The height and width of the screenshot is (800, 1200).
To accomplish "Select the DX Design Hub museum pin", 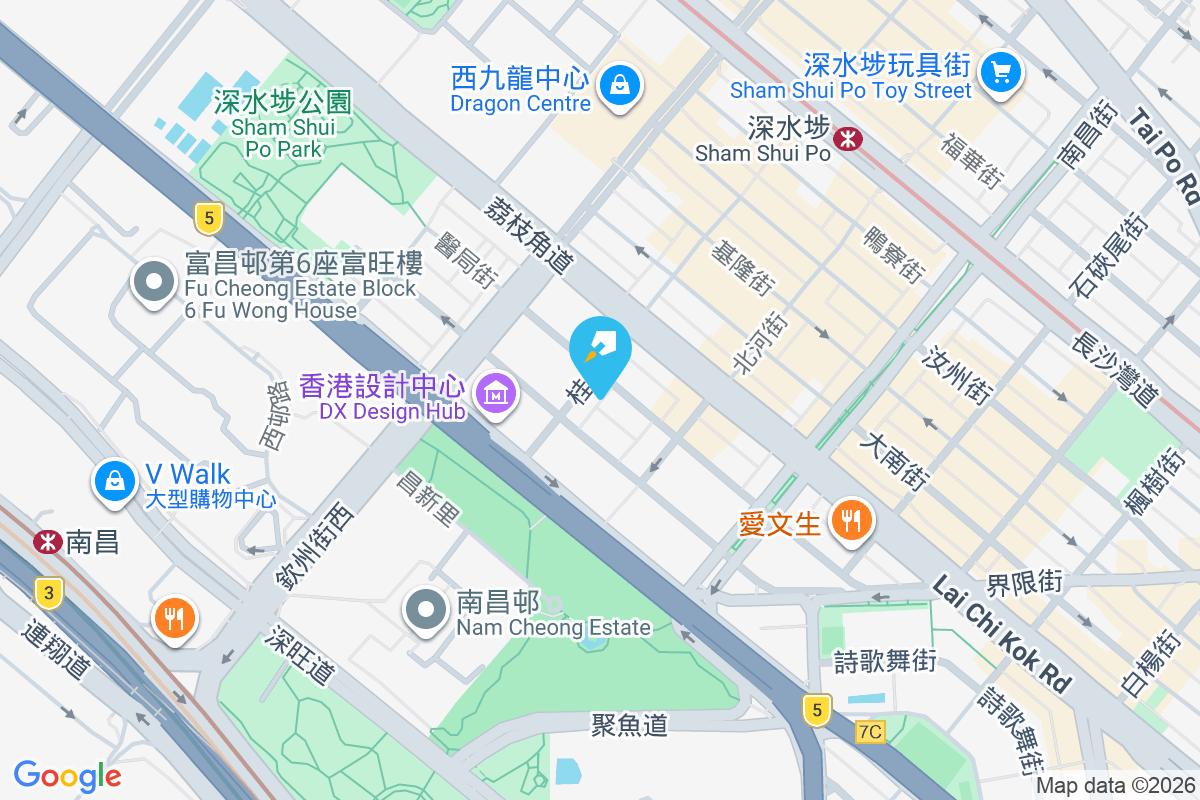I will pos(495,393).
